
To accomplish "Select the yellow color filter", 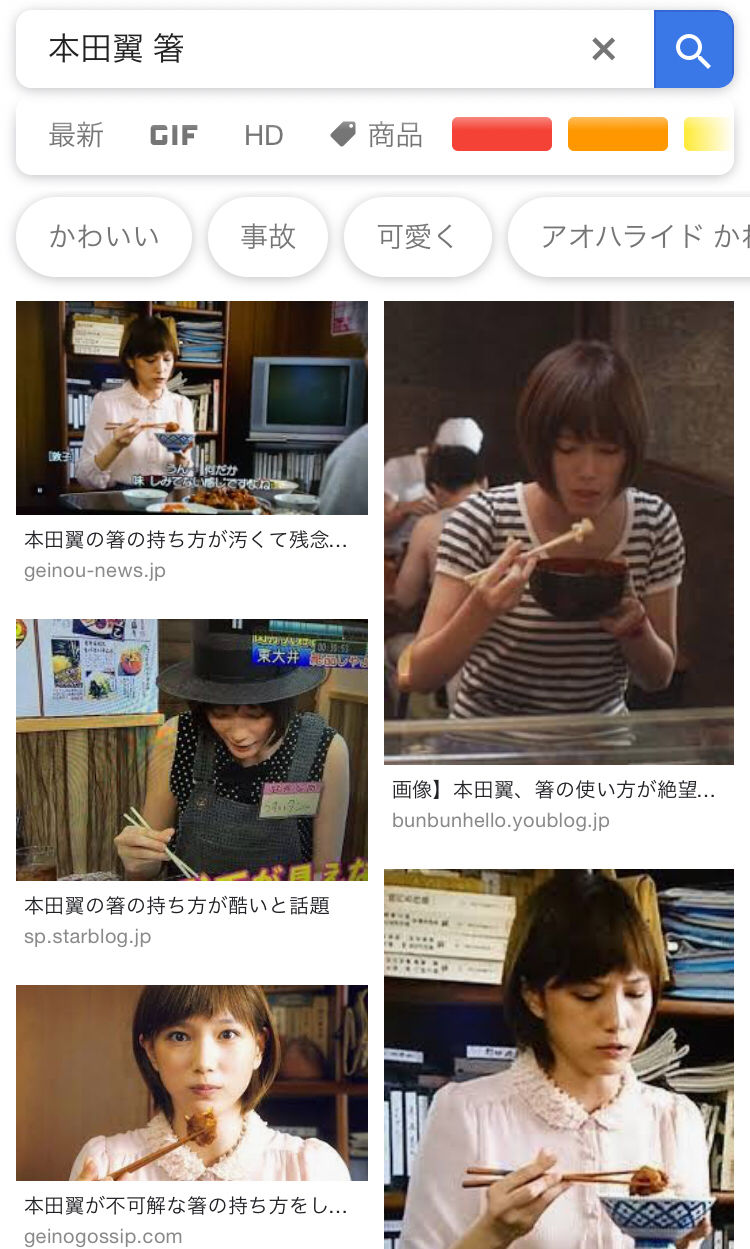I will click(x=707, y=134).
